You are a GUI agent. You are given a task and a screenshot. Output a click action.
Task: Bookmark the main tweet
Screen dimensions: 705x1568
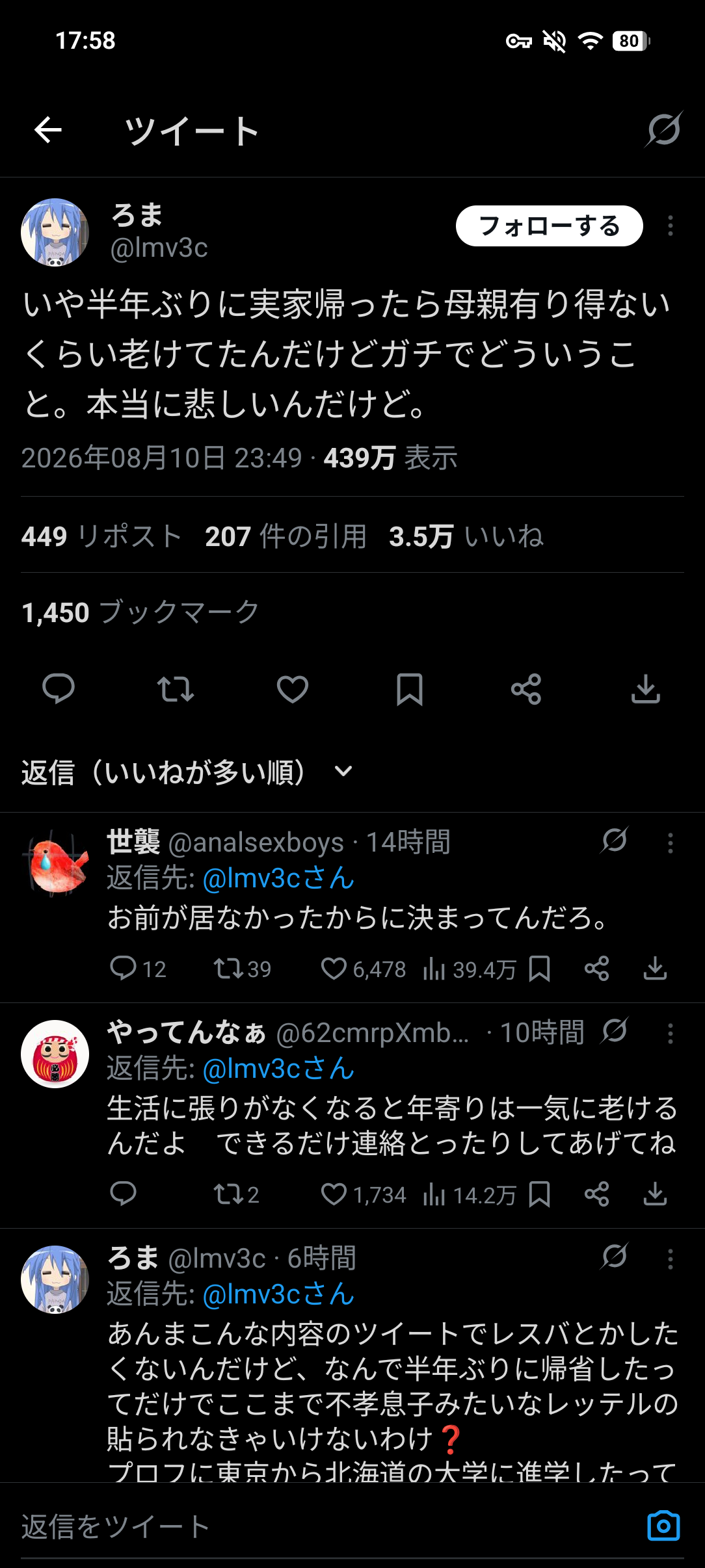click(x=410, y=689)
